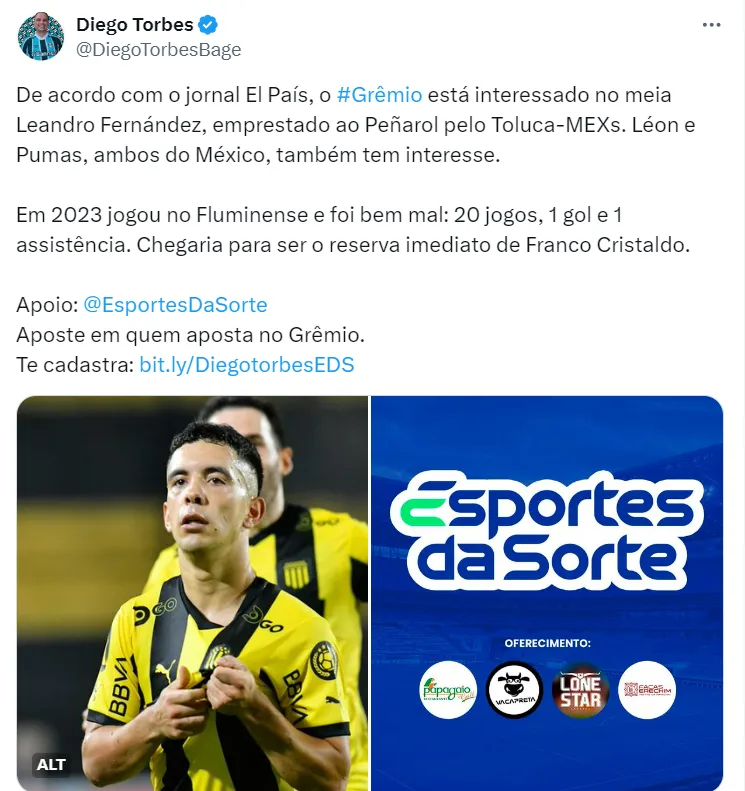Image resolution: width=745 pixels, height=791 pixels.
Task: Open Diego Torbes profile avatar
Action: [x=41, y=37]
